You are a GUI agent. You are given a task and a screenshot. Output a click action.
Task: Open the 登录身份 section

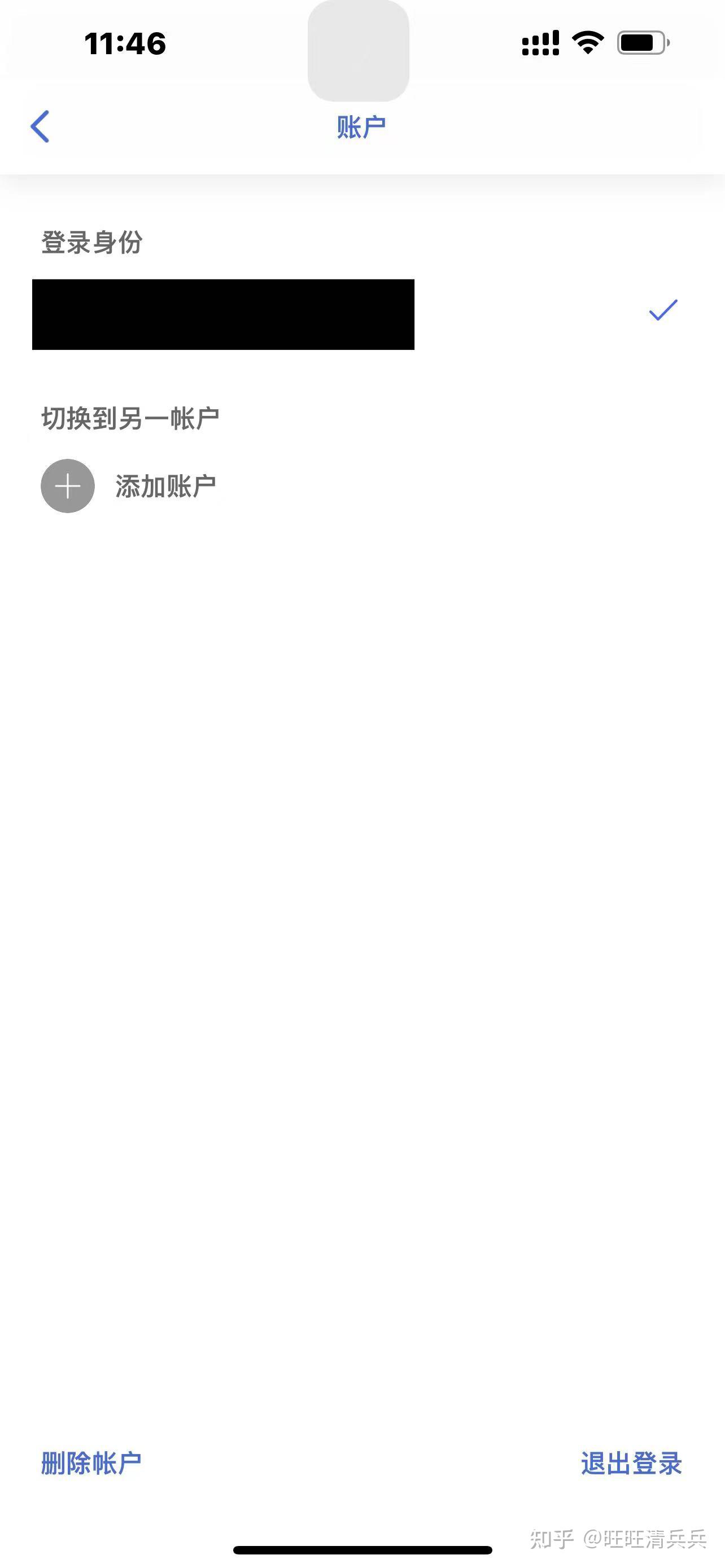coord(93,243)
